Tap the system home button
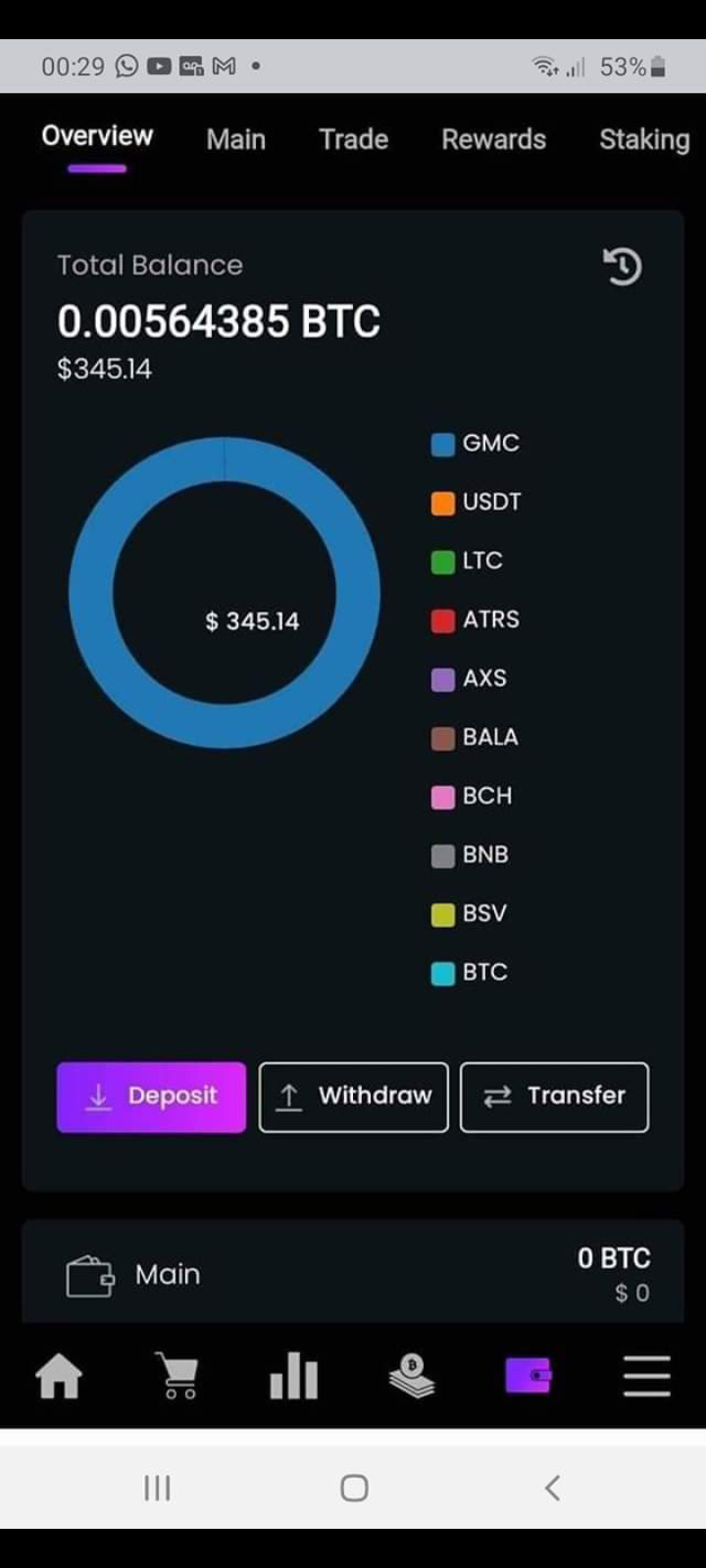 354,1488
